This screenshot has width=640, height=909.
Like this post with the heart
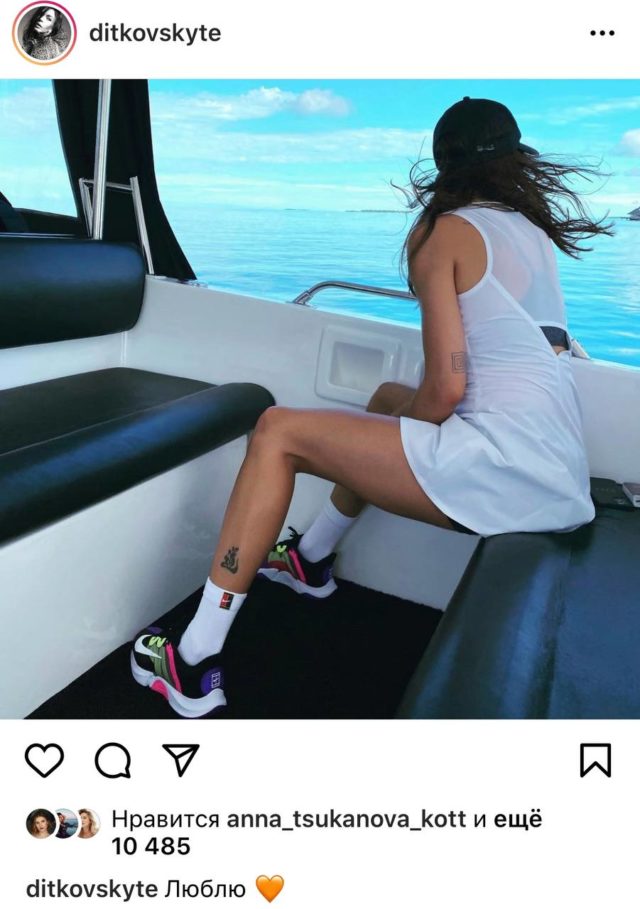click(44, 761)
